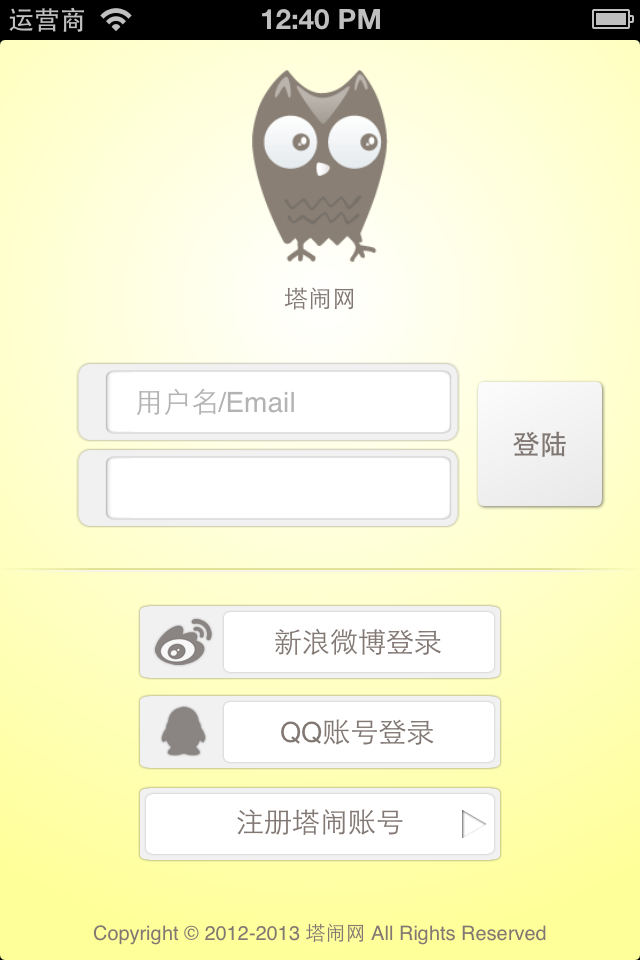Tap the 用户名/Email username field
The image size is (640, 960).
tap(278, 402)
